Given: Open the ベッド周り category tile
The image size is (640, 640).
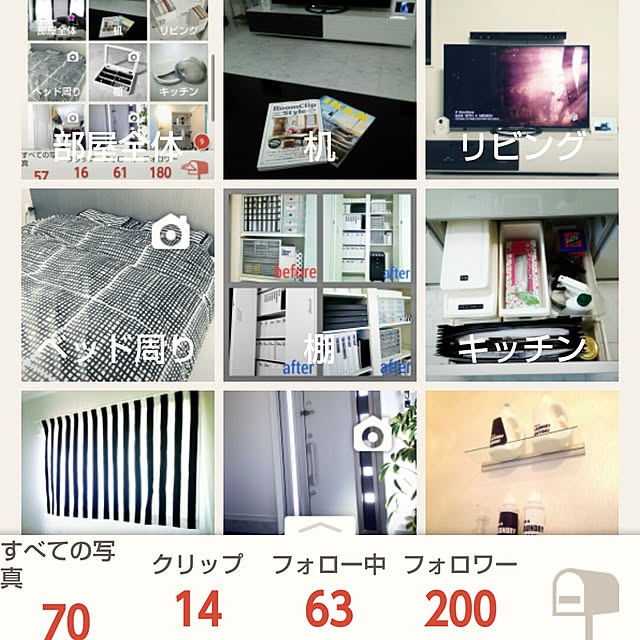Looking at the screenshot, I should 118,285.
